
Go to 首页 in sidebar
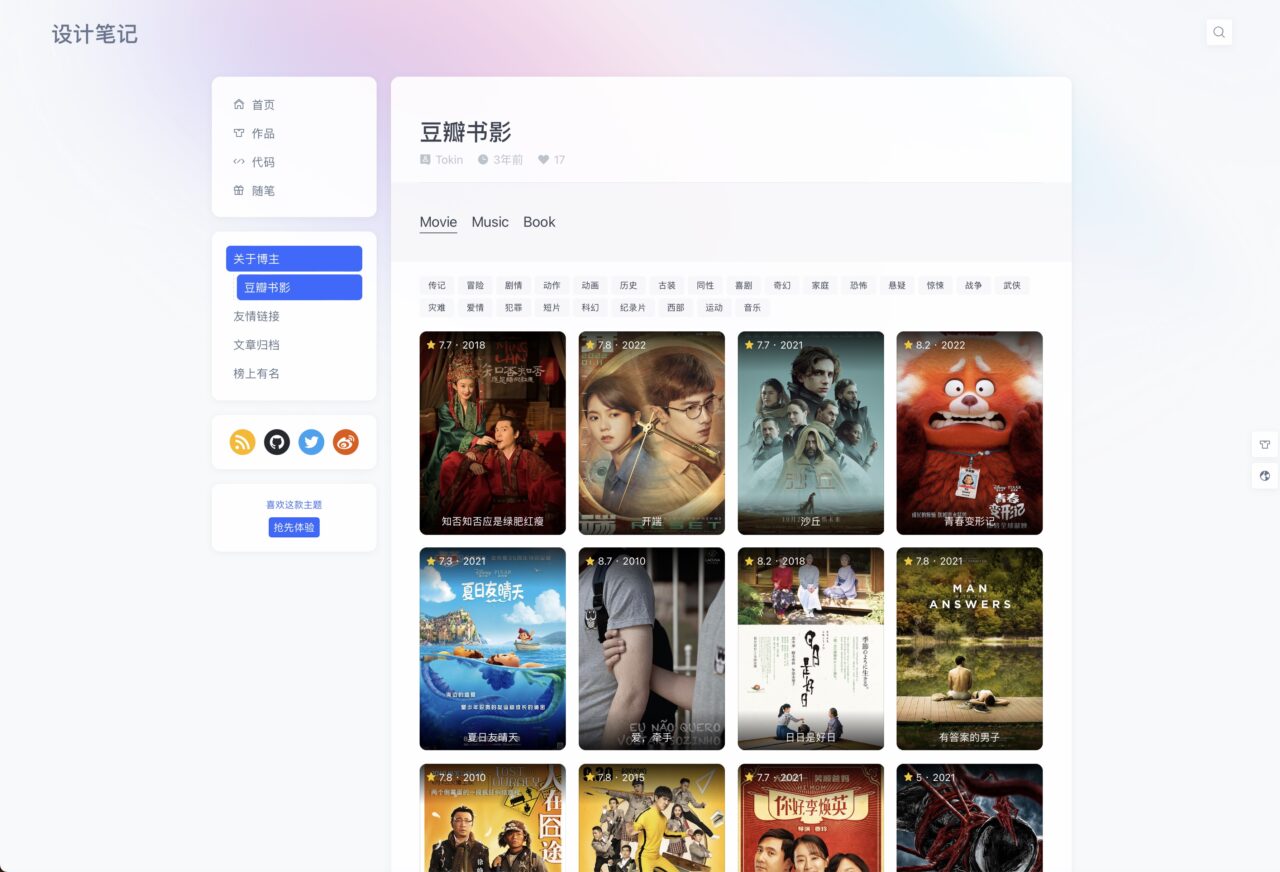(262, 105)
